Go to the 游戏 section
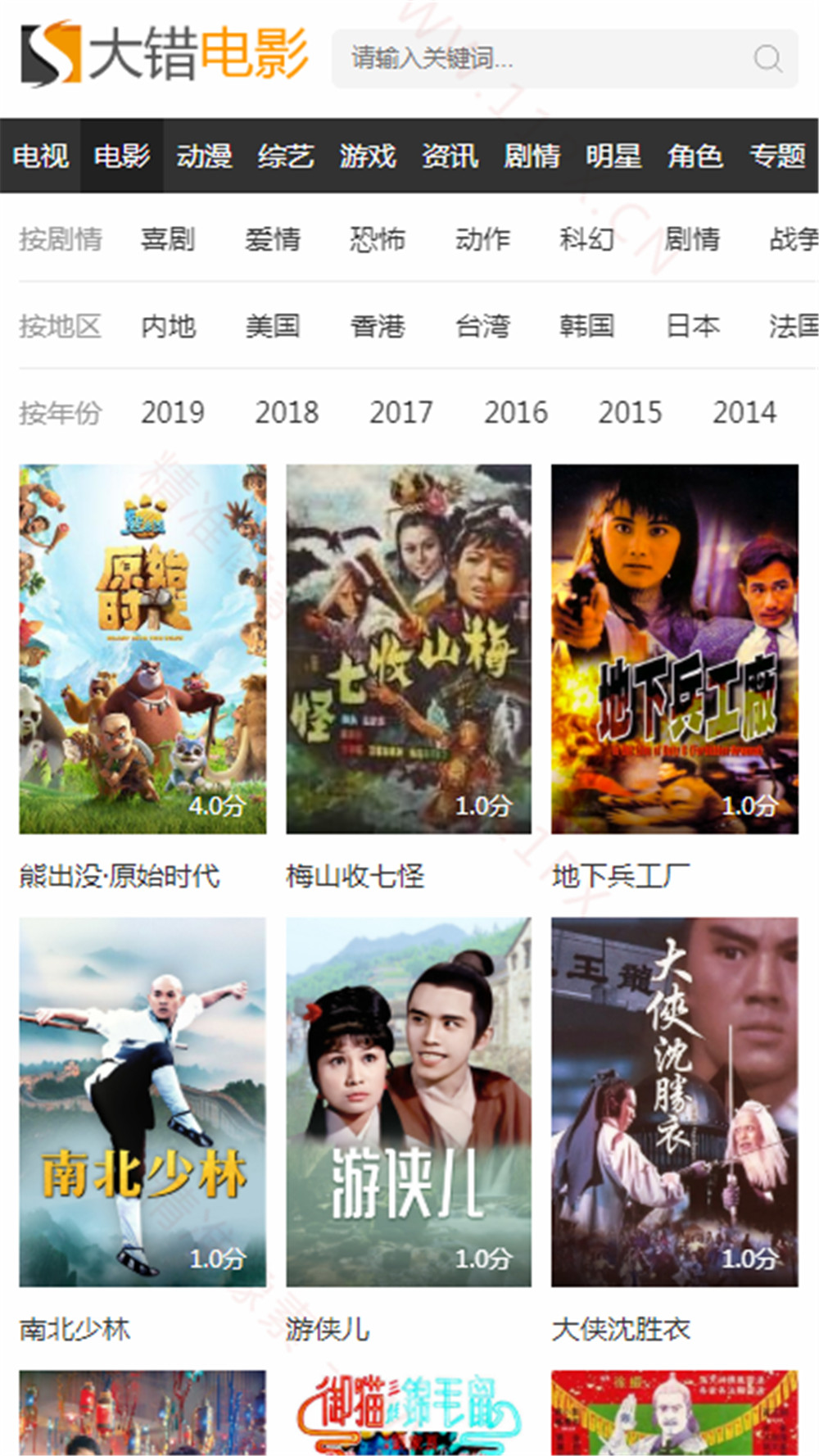The image size is (819, 1456). (x=368, y=156)
